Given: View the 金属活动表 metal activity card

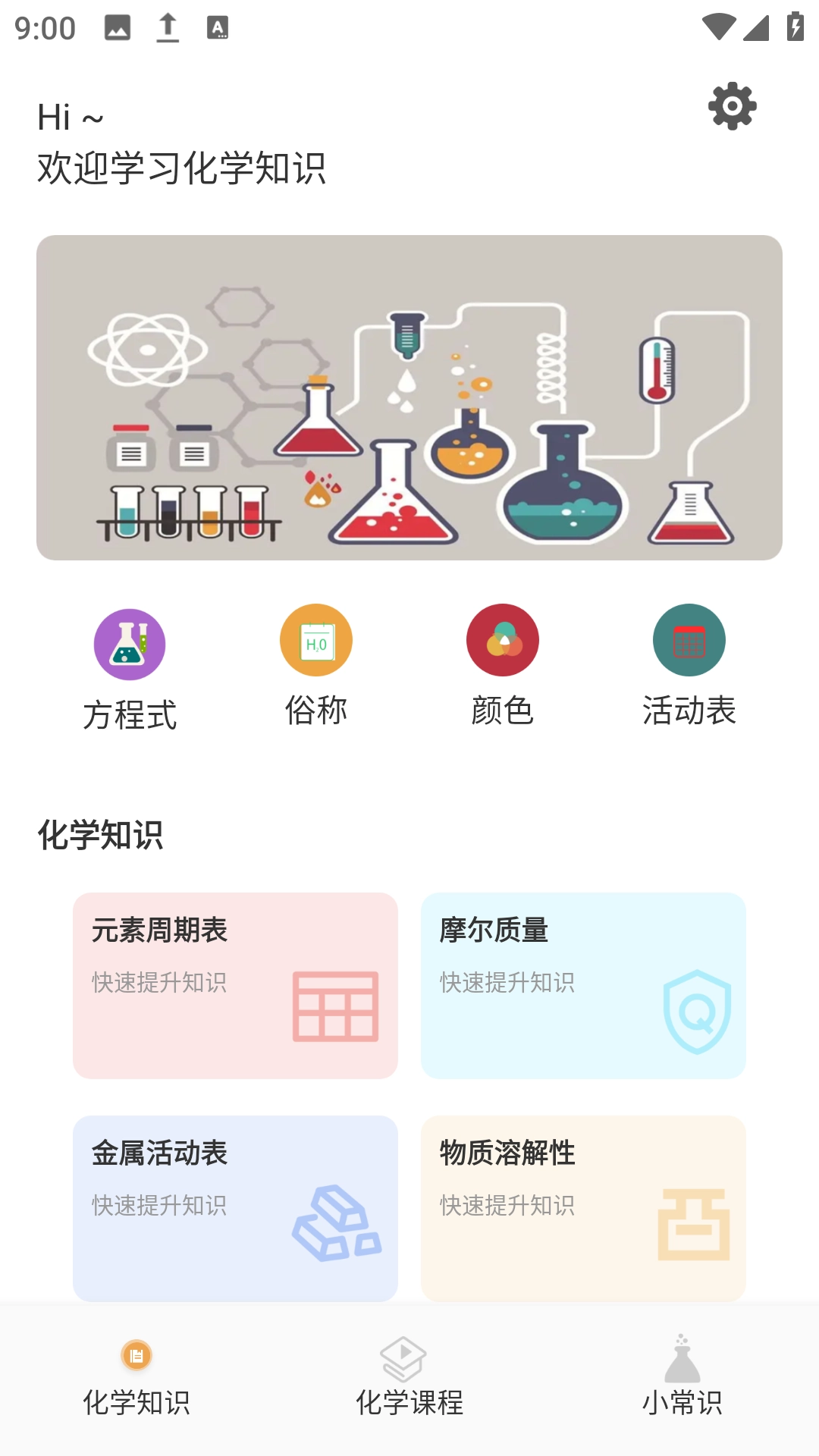Looking at the screenshot, I should pyautogui.click(x=235, y=1208).
